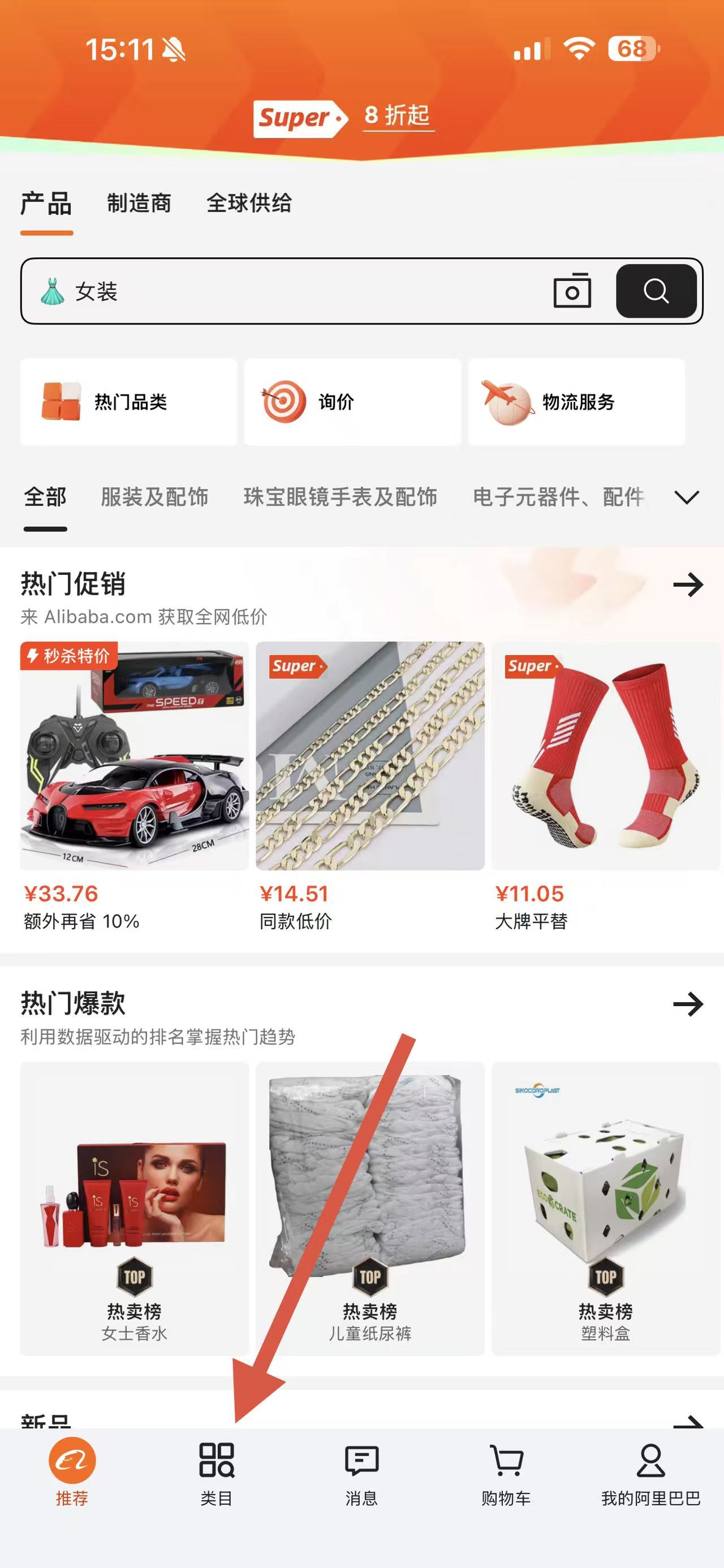The width and height of the screenshot is (724, 1568).
Task: Select the 珠宝眼镜手表及配饰 category tab
Action: pyautogui.click(x=341, y=497)
